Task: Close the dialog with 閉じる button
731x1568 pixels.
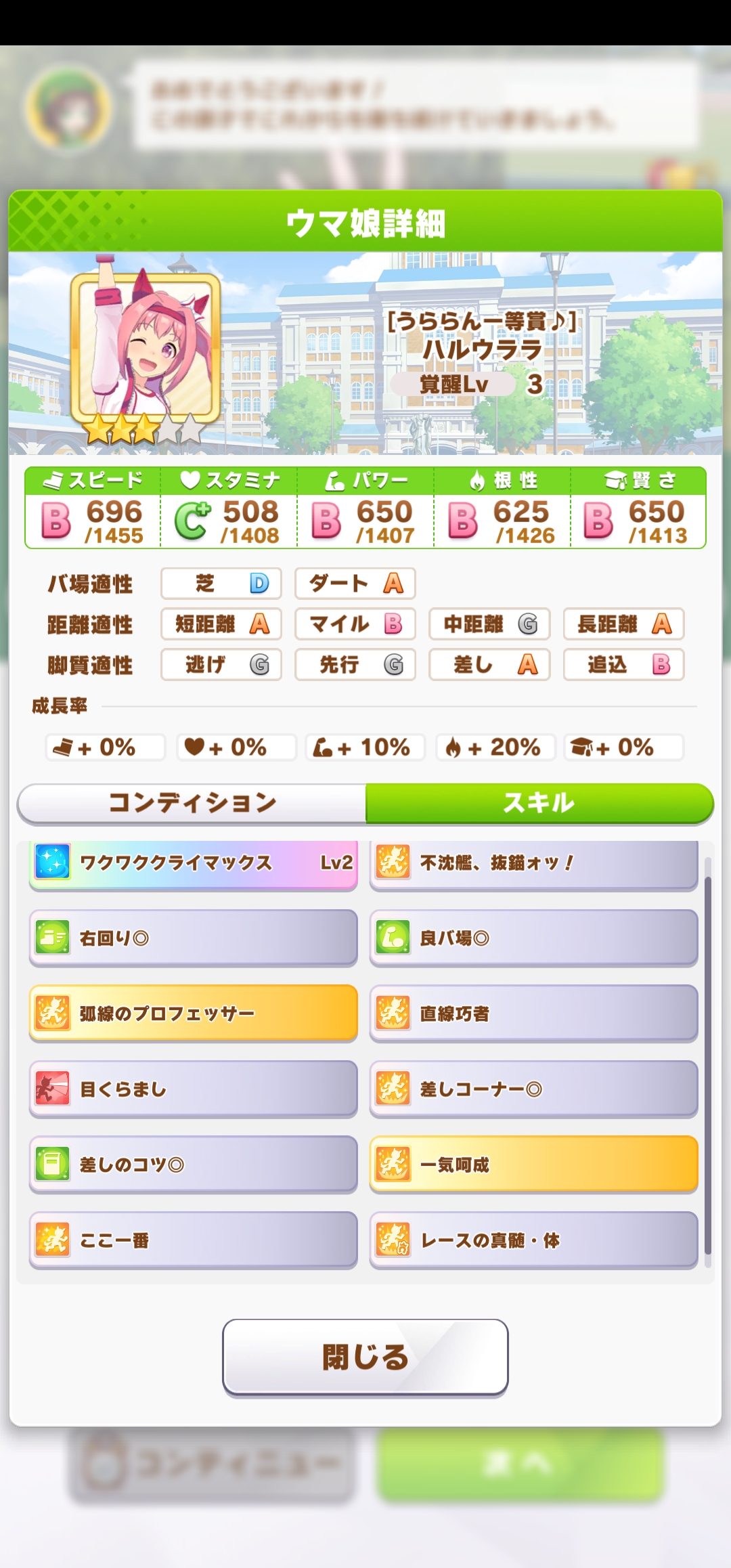Action: [x=365, y=1357]
